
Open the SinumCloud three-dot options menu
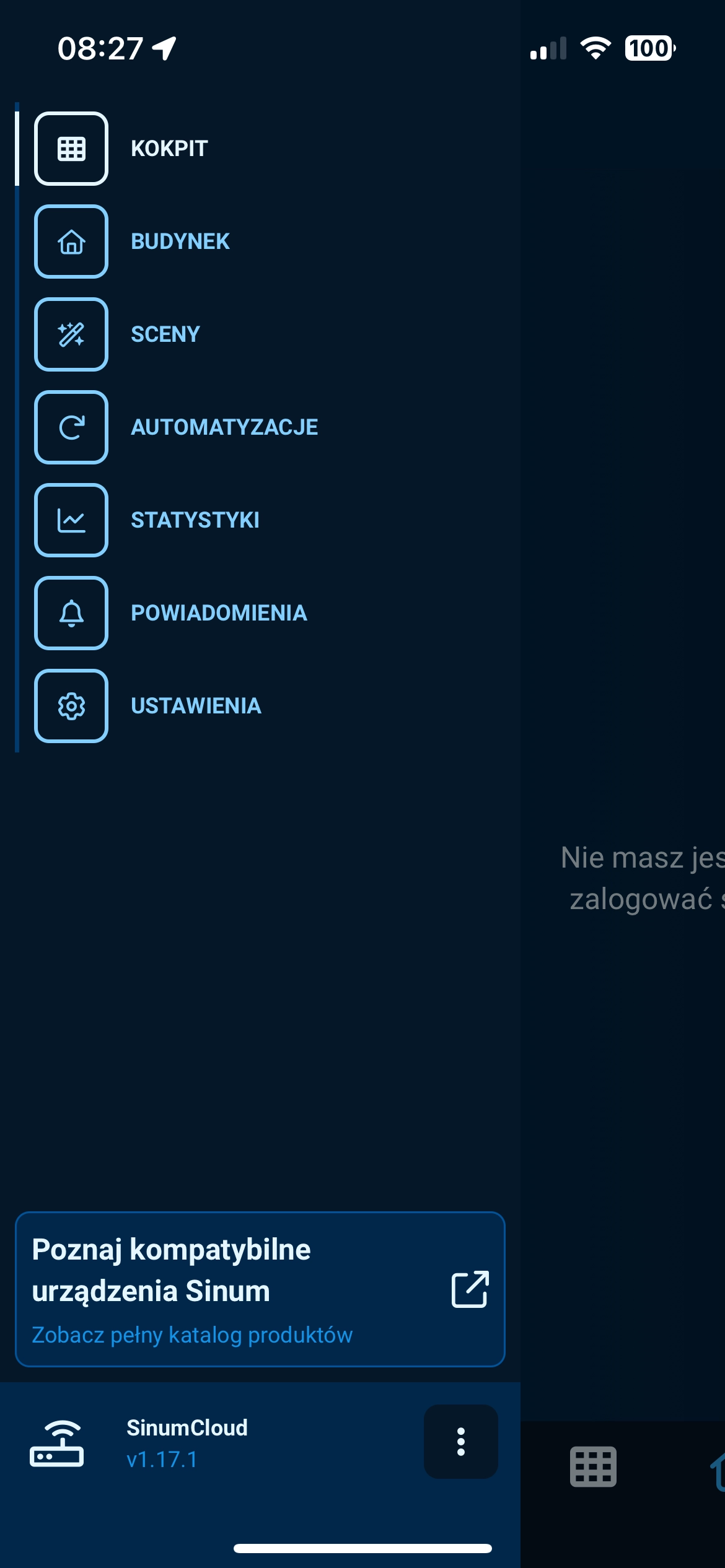pyautogui.click(x=460, y=1442)
